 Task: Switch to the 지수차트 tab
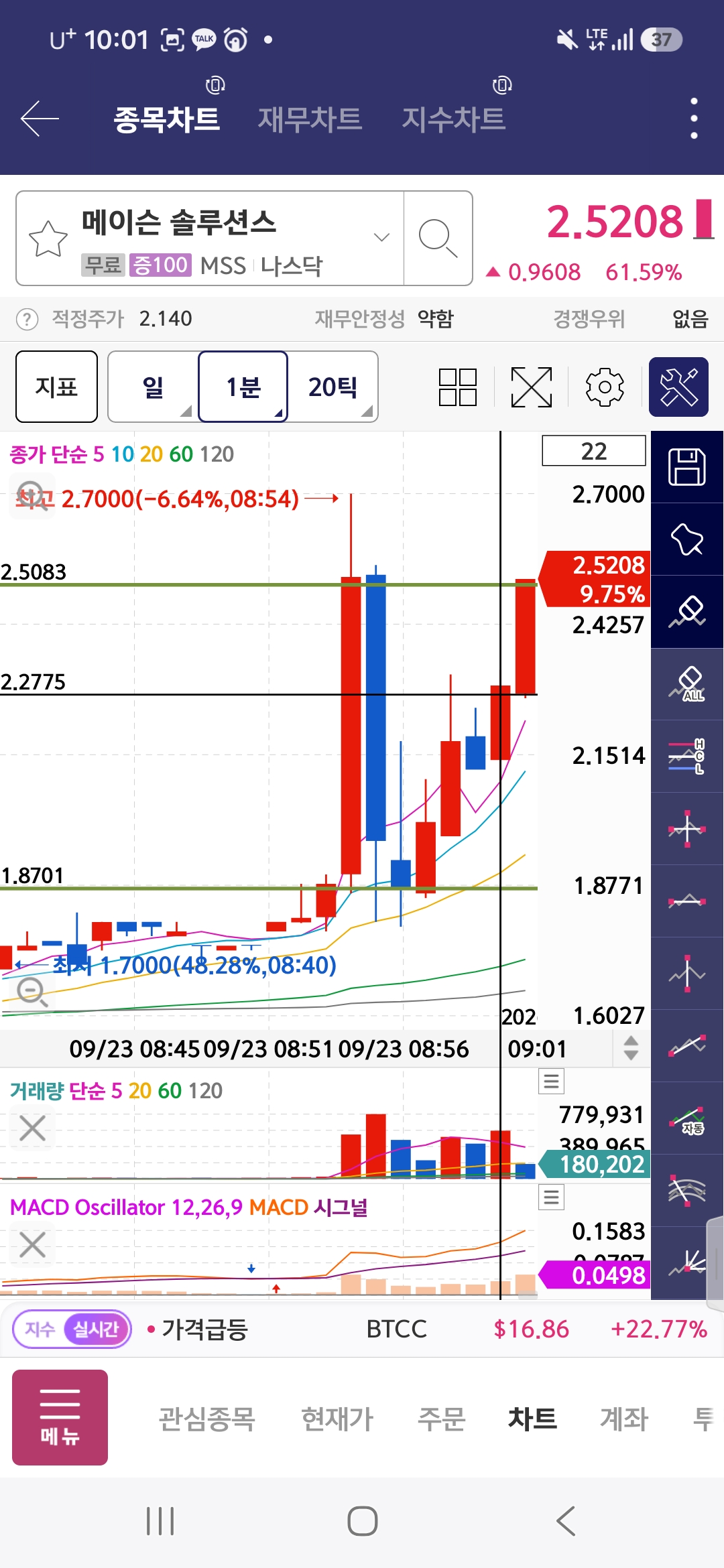point(453,119)
